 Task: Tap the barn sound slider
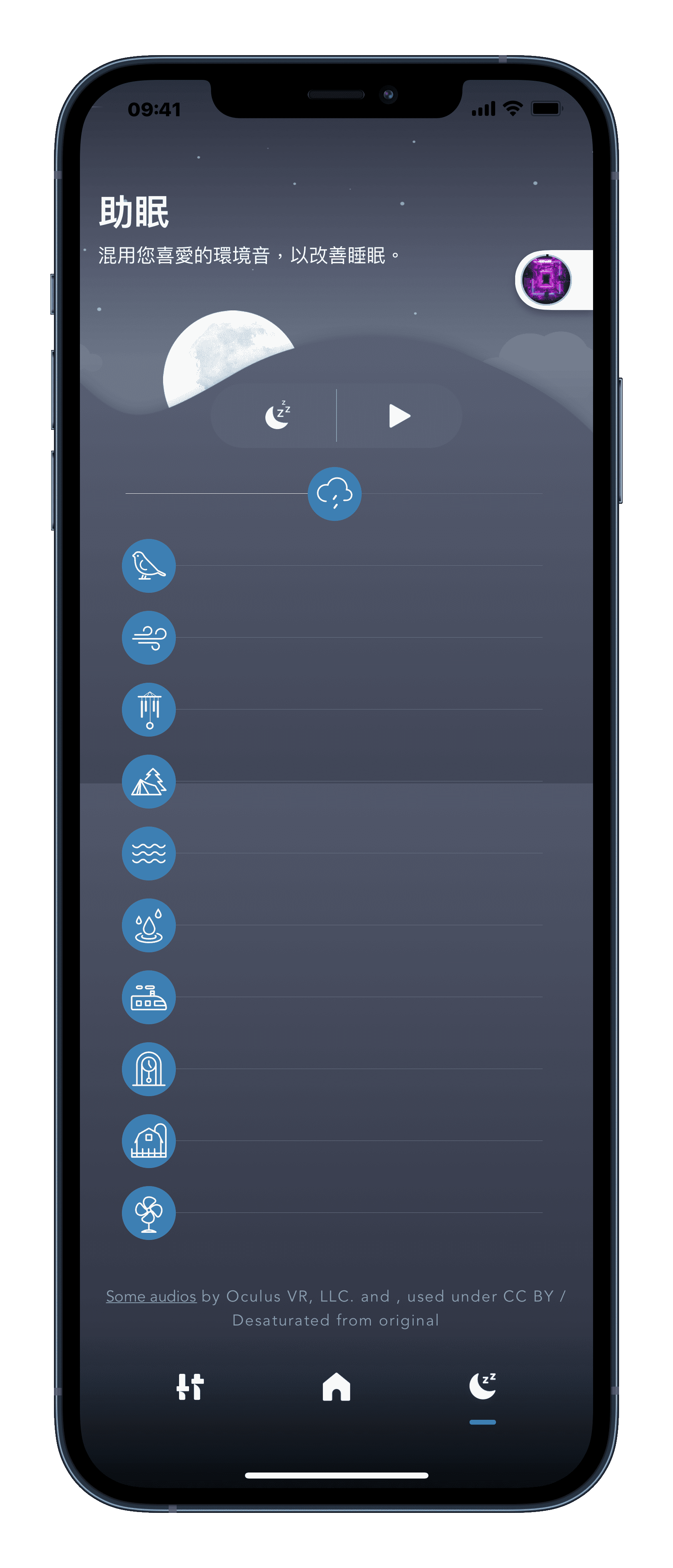coord(149,1140)
